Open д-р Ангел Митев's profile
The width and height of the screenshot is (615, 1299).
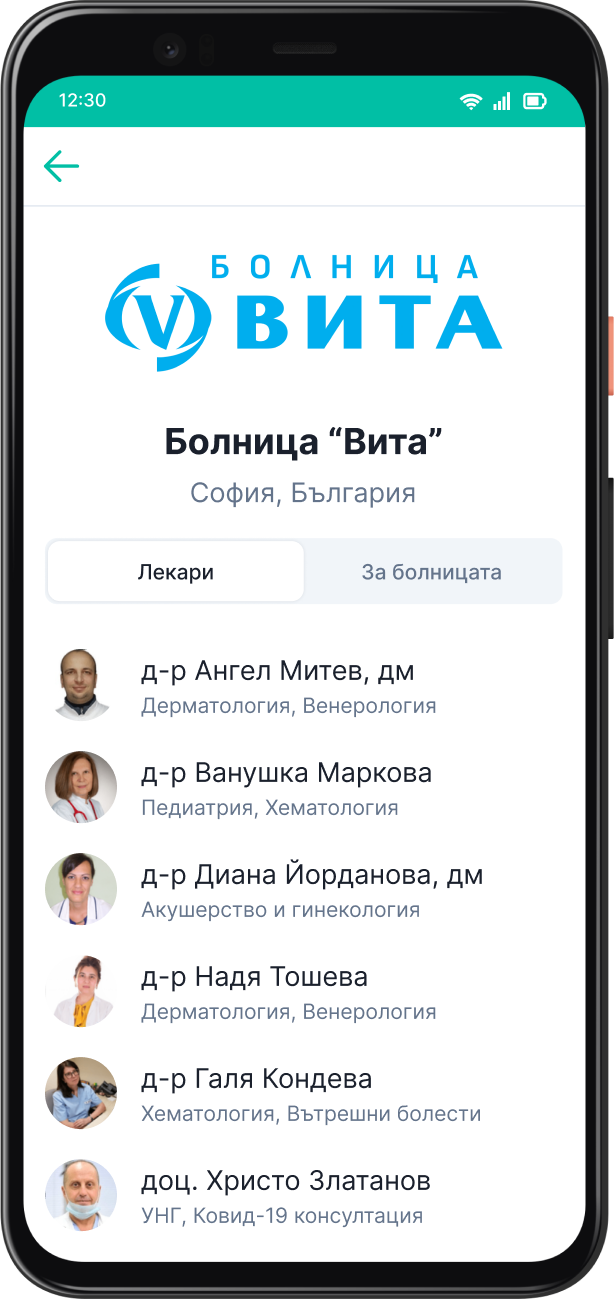click(x=304, y=685)
